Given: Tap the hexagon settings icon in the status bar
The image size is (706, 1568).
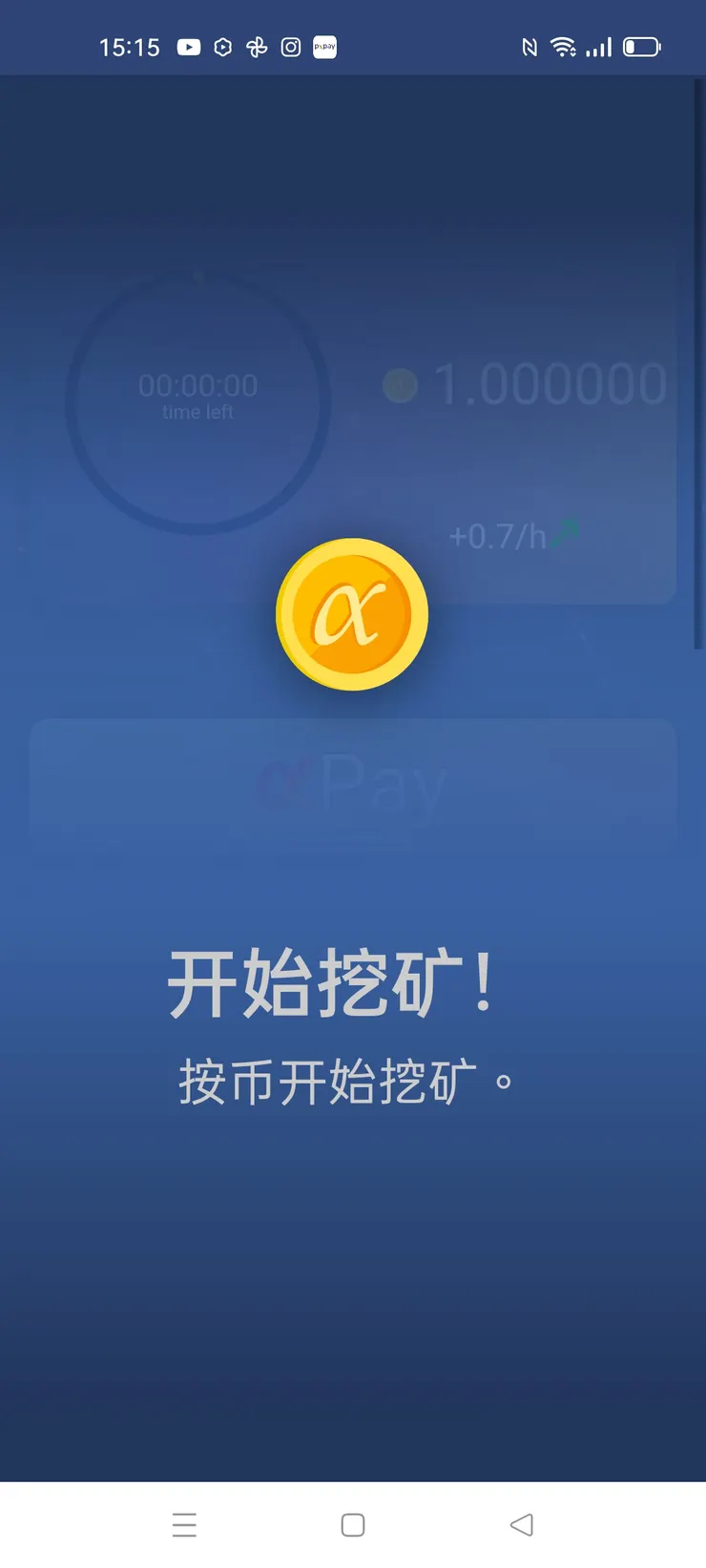Looking at the screenshot, I should (x=222, y=47).
